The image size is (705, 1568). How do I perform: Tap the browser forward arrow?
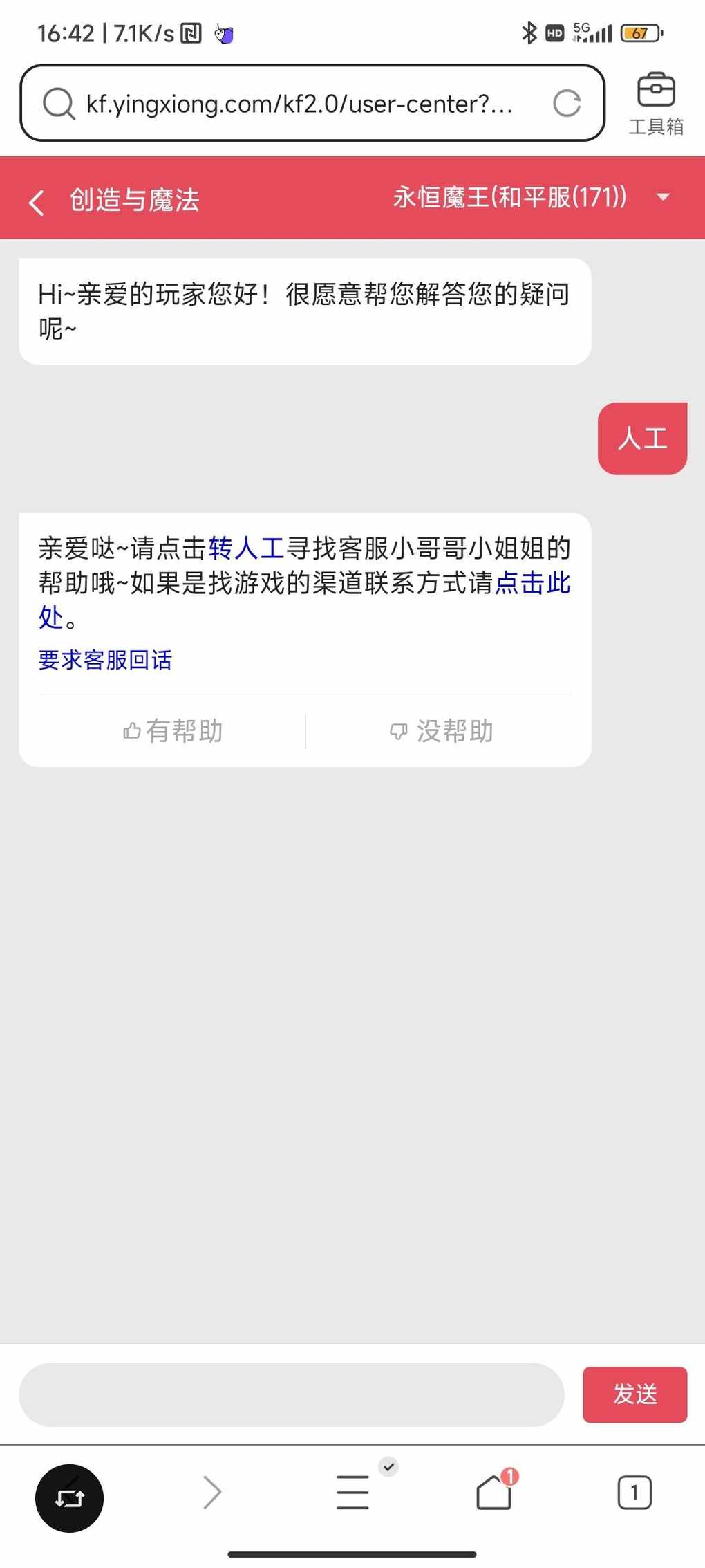pos(212,1492)
